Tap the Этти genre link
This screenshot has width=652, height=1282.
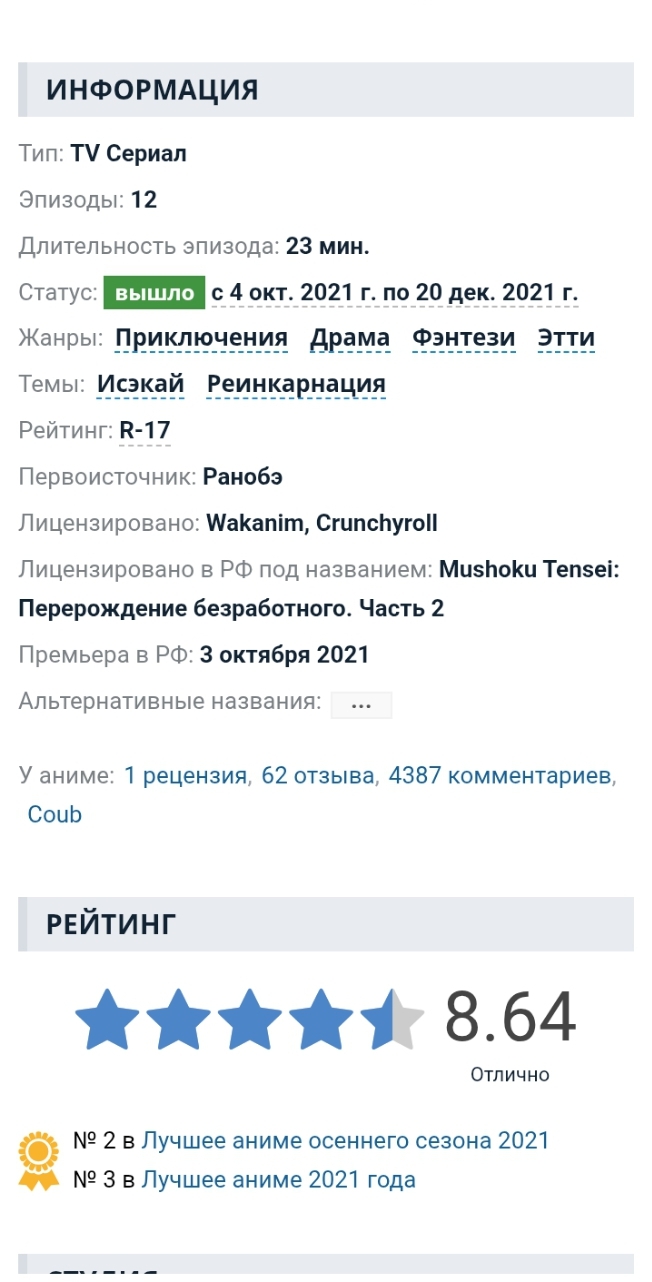tap(566, 338)
